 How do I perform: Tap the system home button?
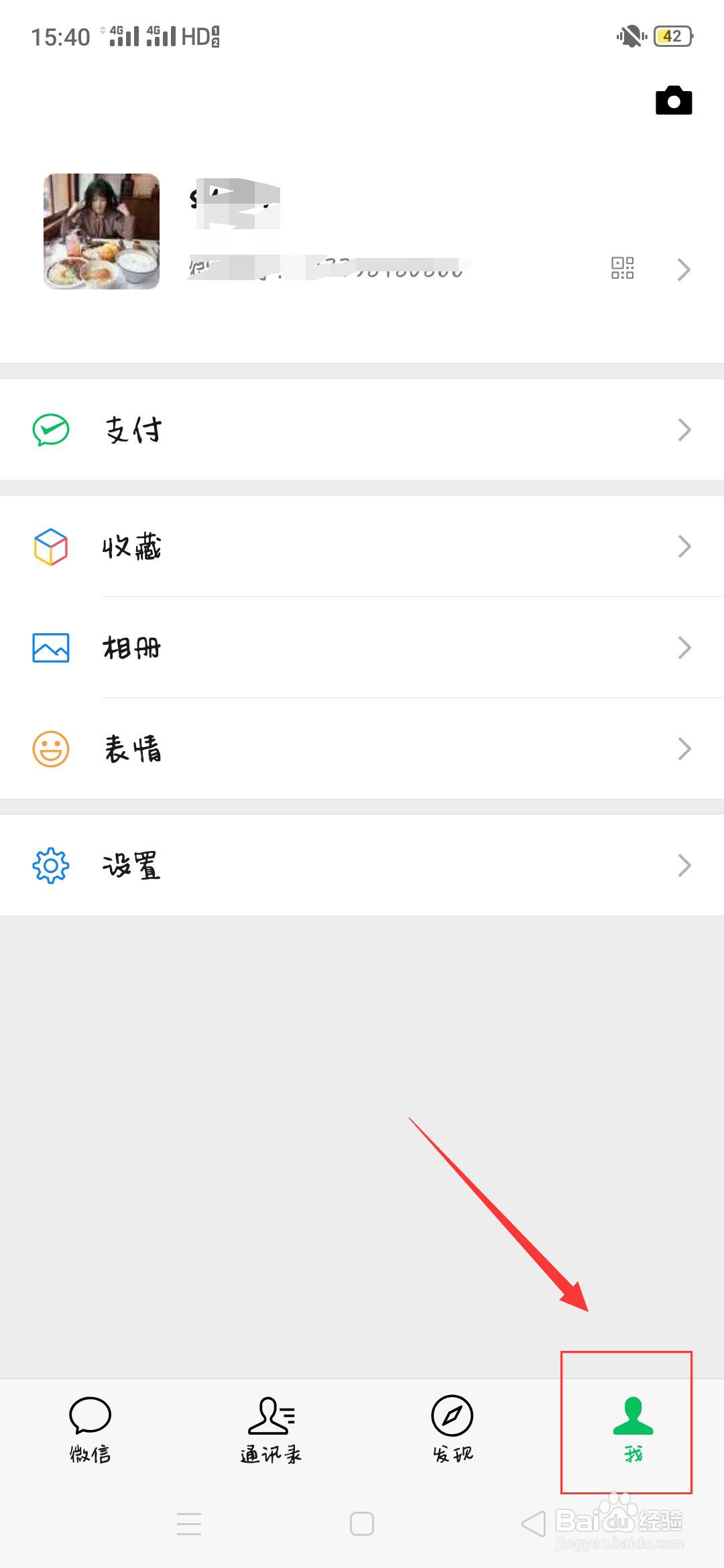(362, 1524)
